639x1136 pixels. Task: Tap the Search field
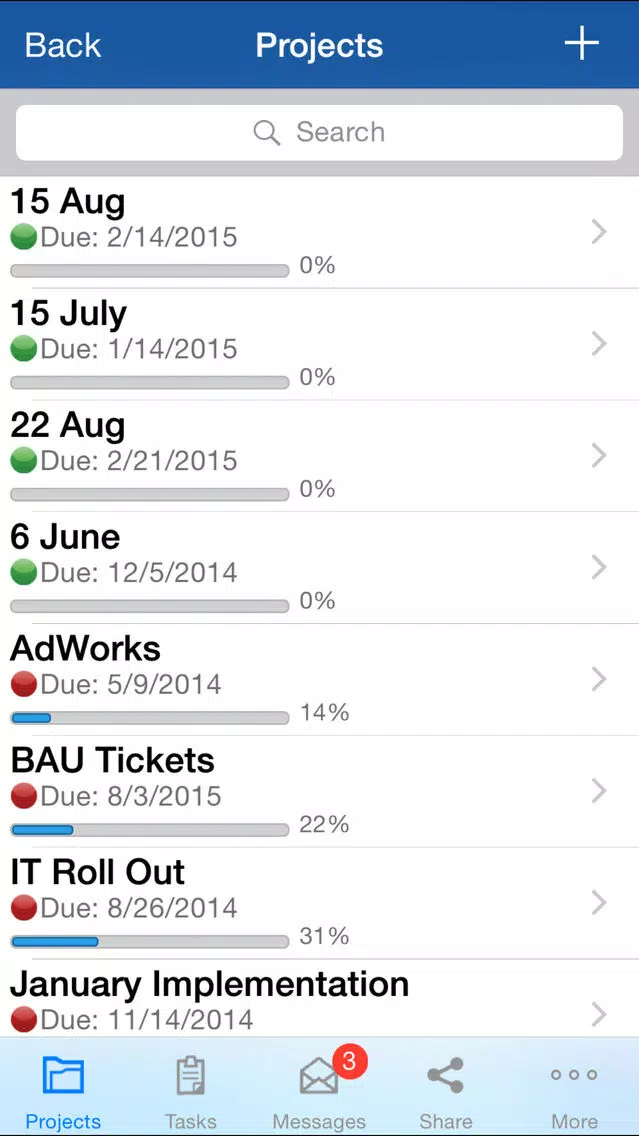point(320,132)
